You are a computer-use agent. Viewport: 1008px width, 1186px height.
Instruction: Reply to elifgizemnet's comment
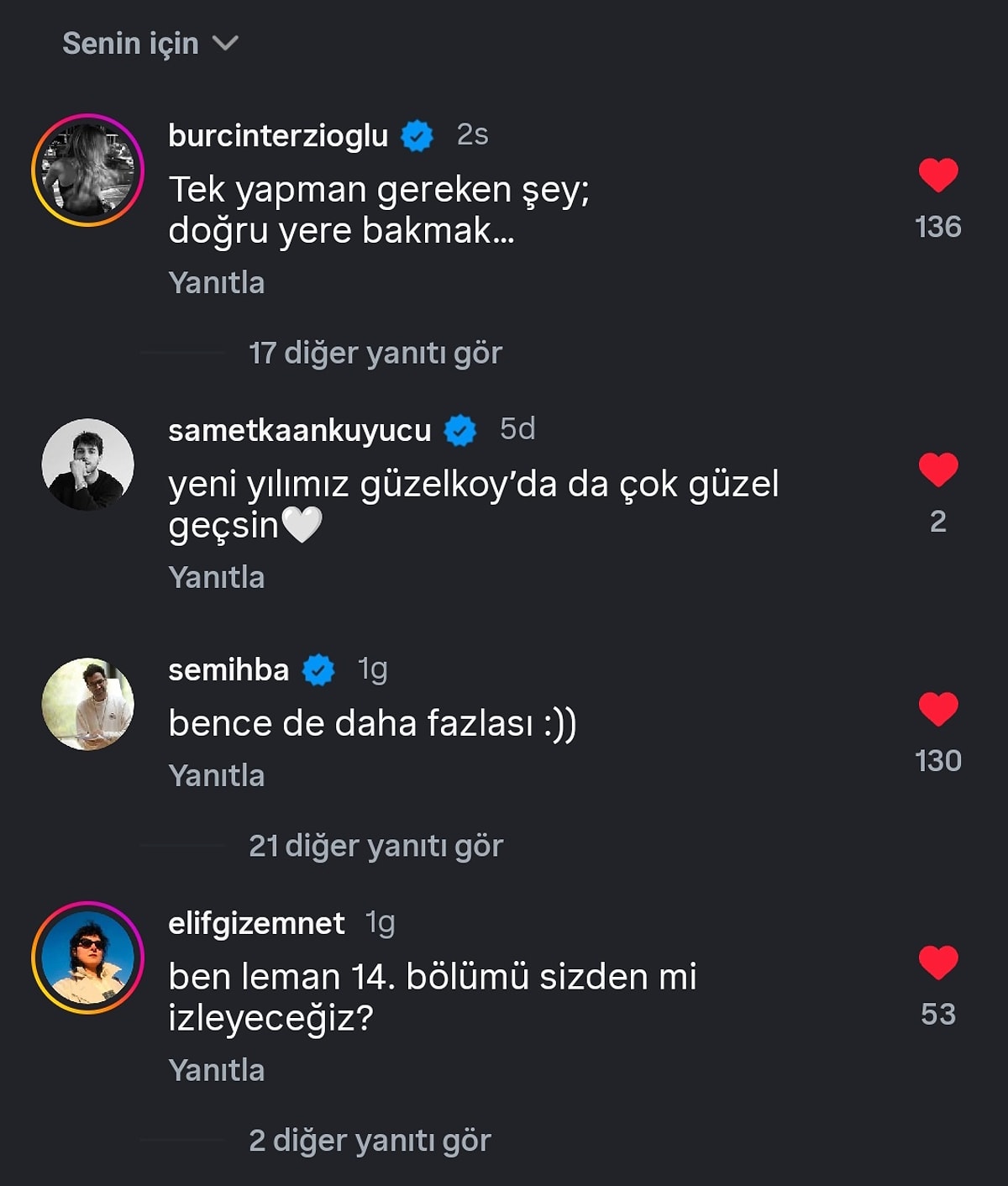pos(216,1071)
